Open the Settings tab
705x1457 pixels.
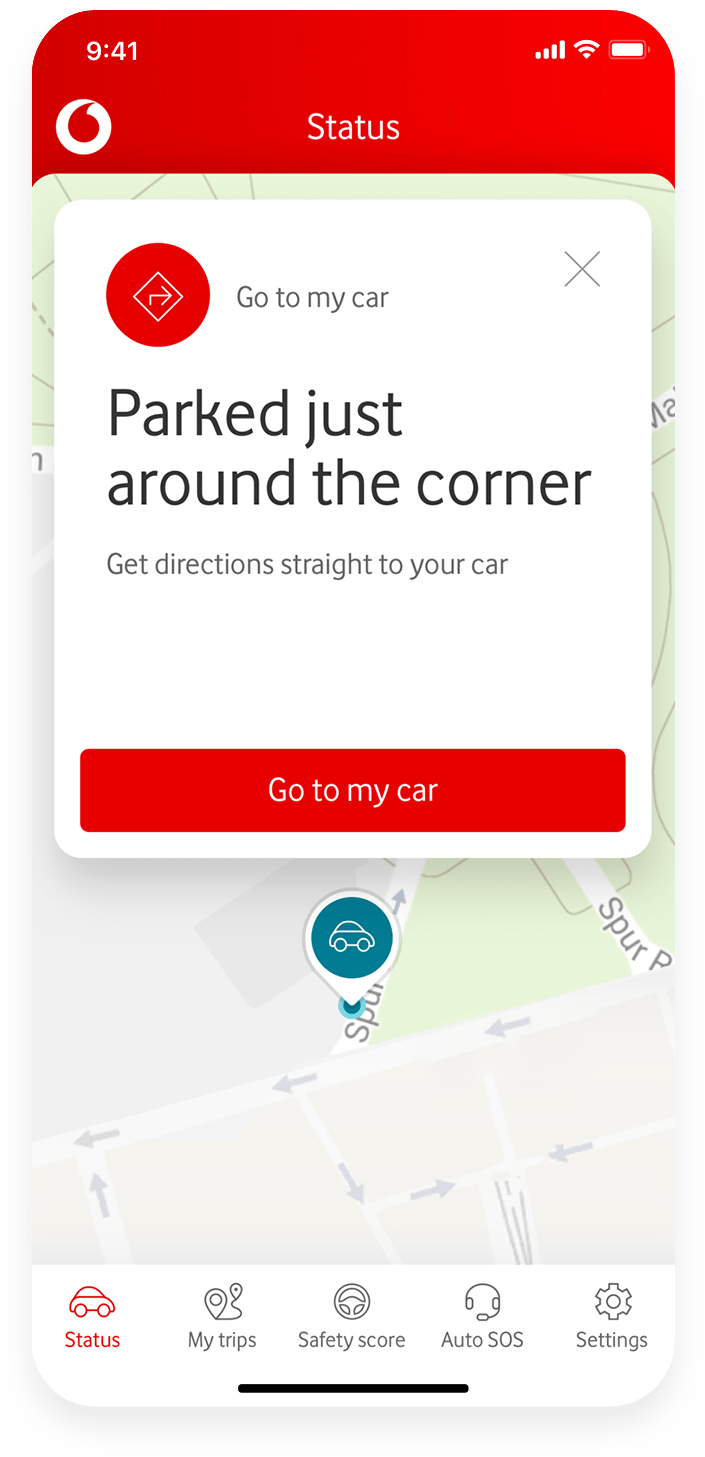[x=611, y=1317]
